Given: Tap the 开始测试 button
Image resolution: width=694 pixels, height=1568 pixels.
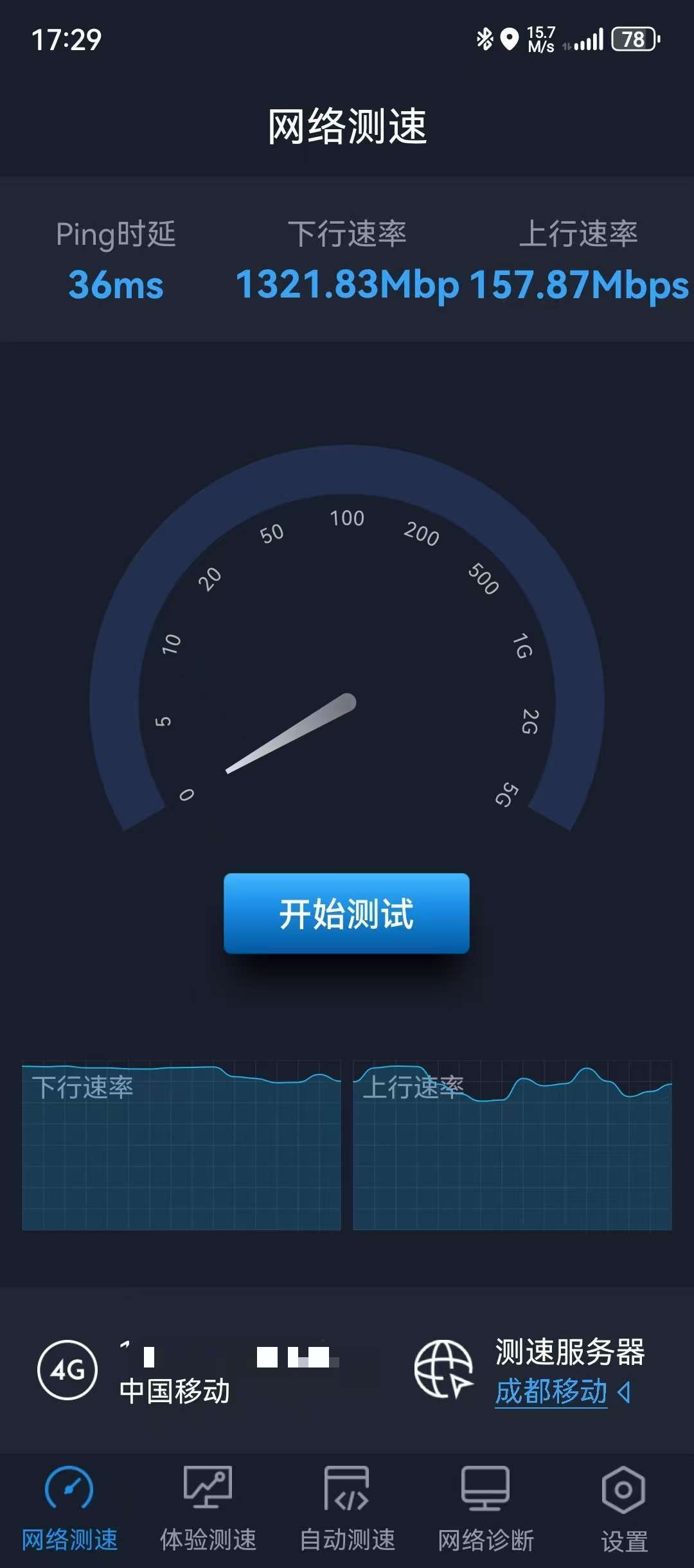Looking at the screenshot, I should (x=346, y=913).
